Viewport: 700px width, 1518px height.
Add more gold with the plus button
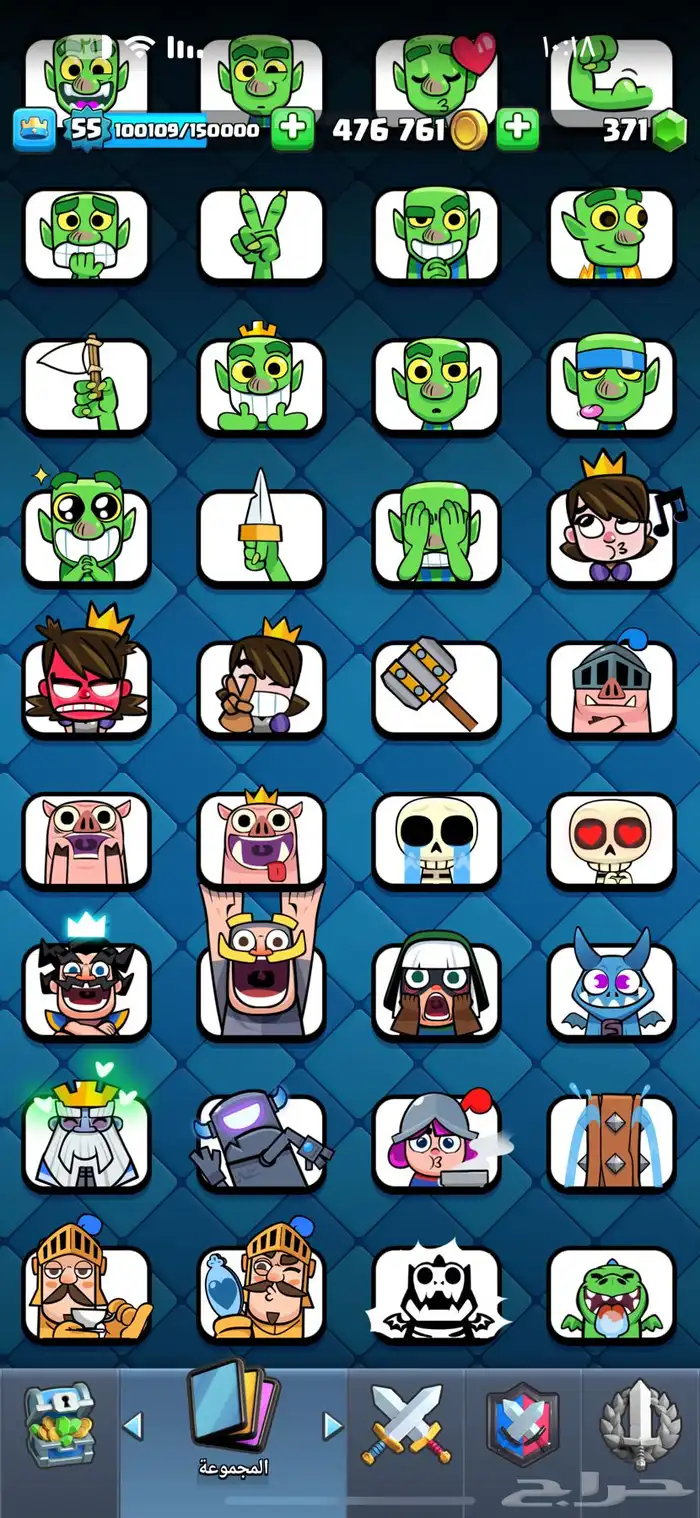pyautogui.click(x=517, y=130)
